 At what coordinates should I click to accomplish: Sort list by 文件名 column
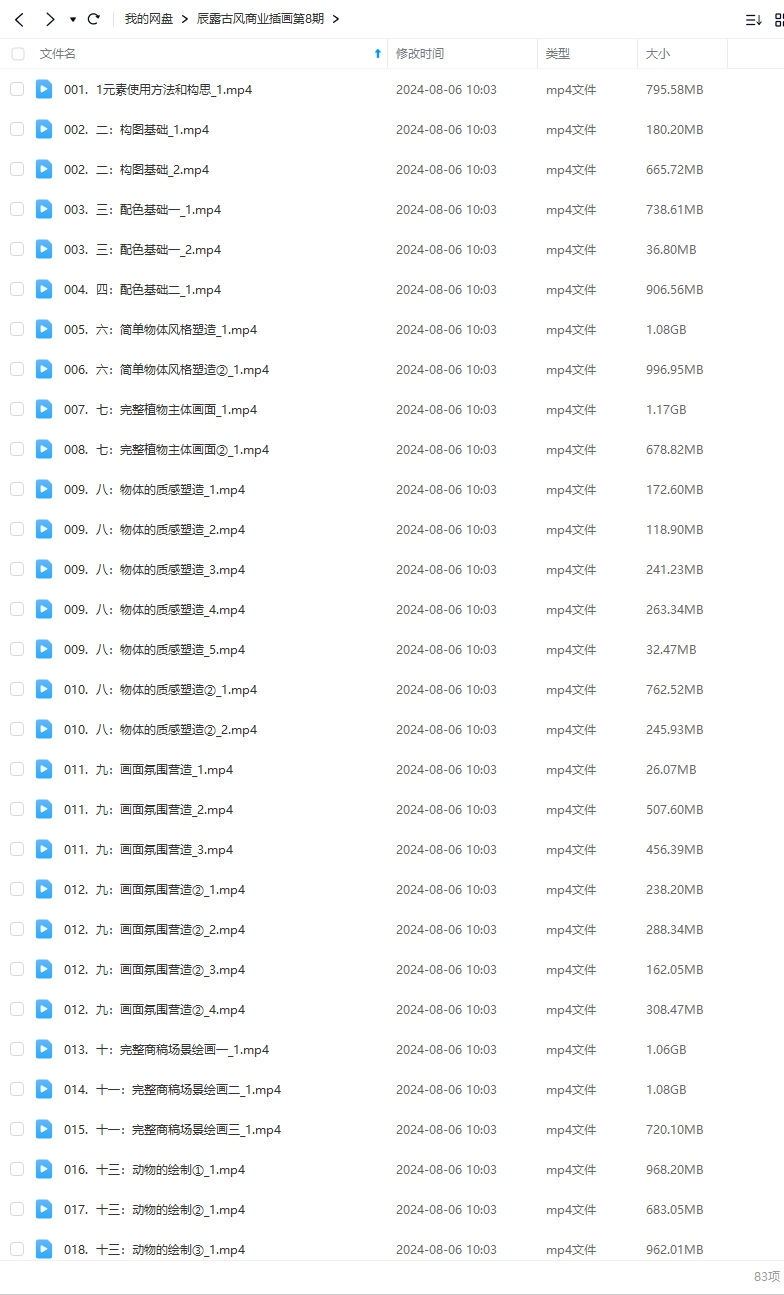(x=58, y=54)
